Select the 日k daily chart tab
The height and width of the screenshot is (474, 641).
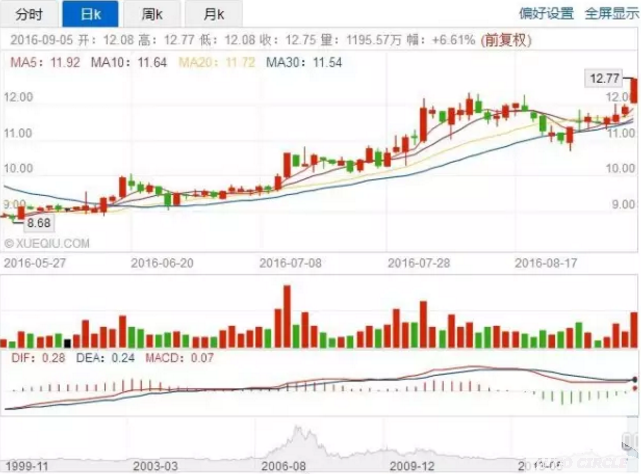[89, 14]
